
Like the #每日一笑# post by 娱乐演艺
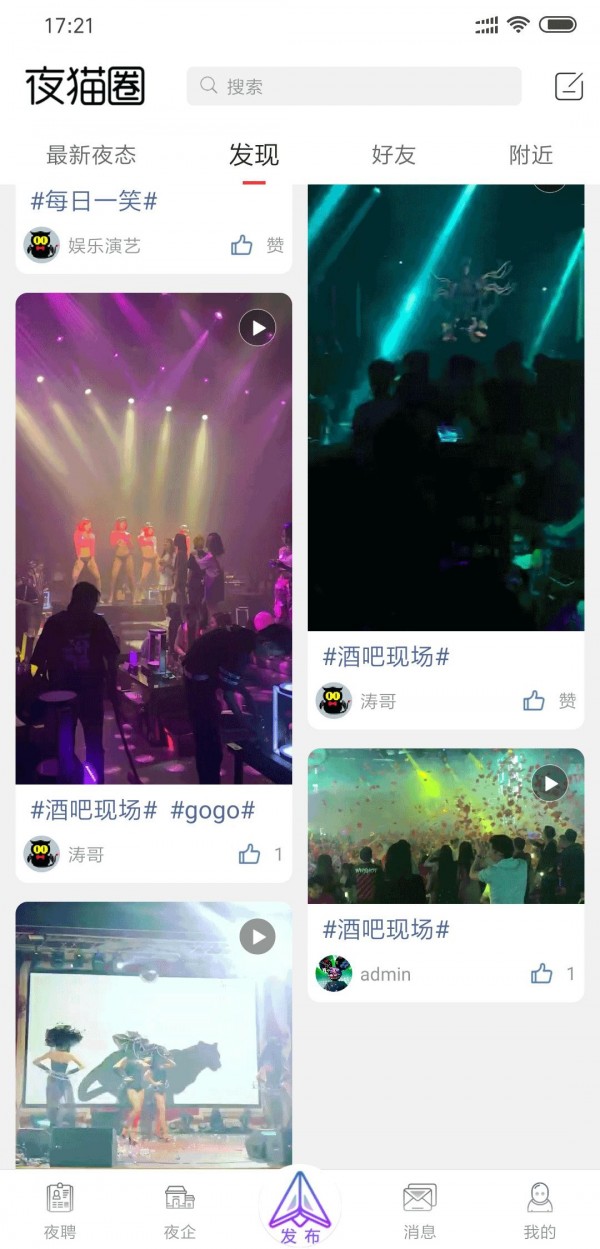(x=242, y=245)
